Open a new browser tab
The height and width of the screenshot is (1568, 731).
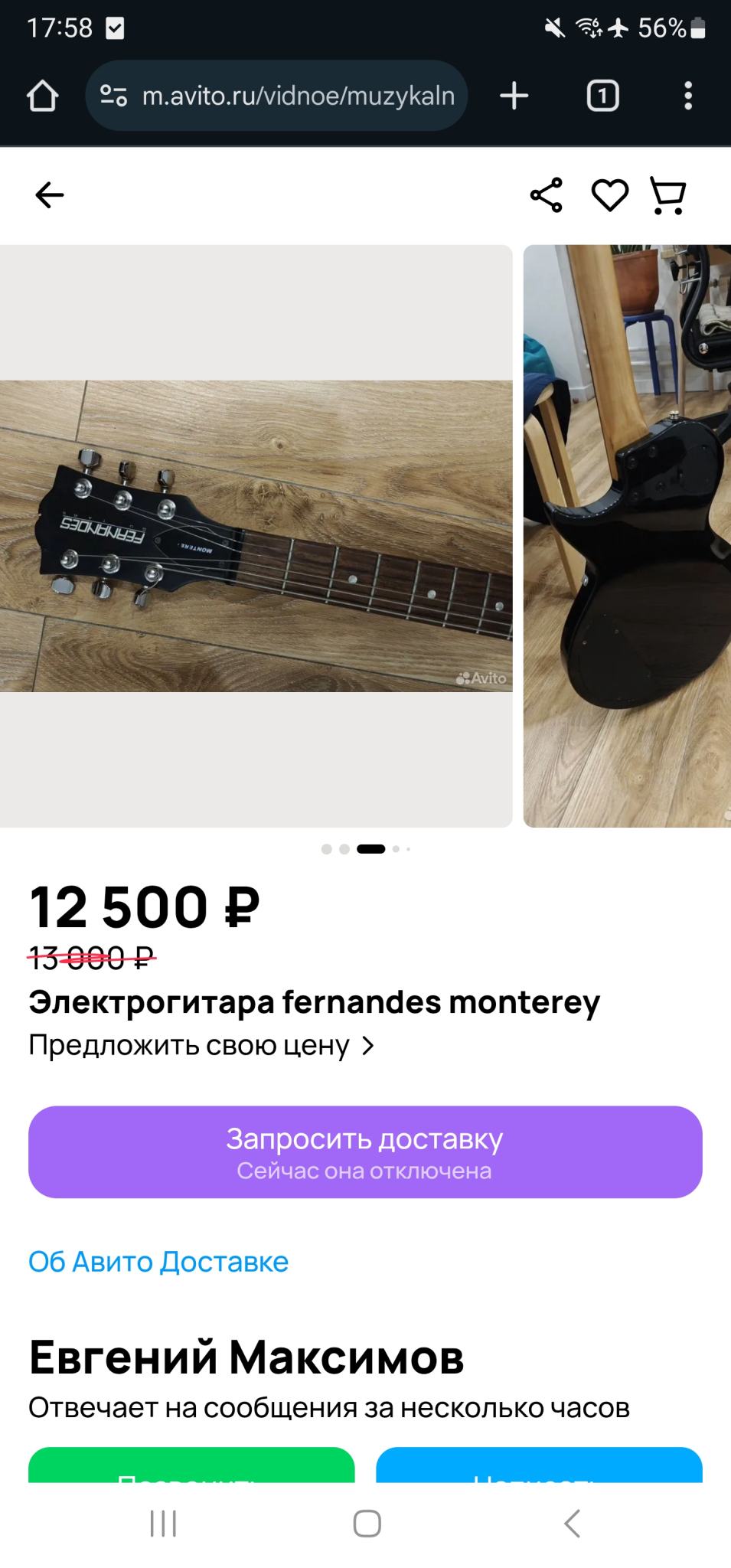click(x=514, y=96)
